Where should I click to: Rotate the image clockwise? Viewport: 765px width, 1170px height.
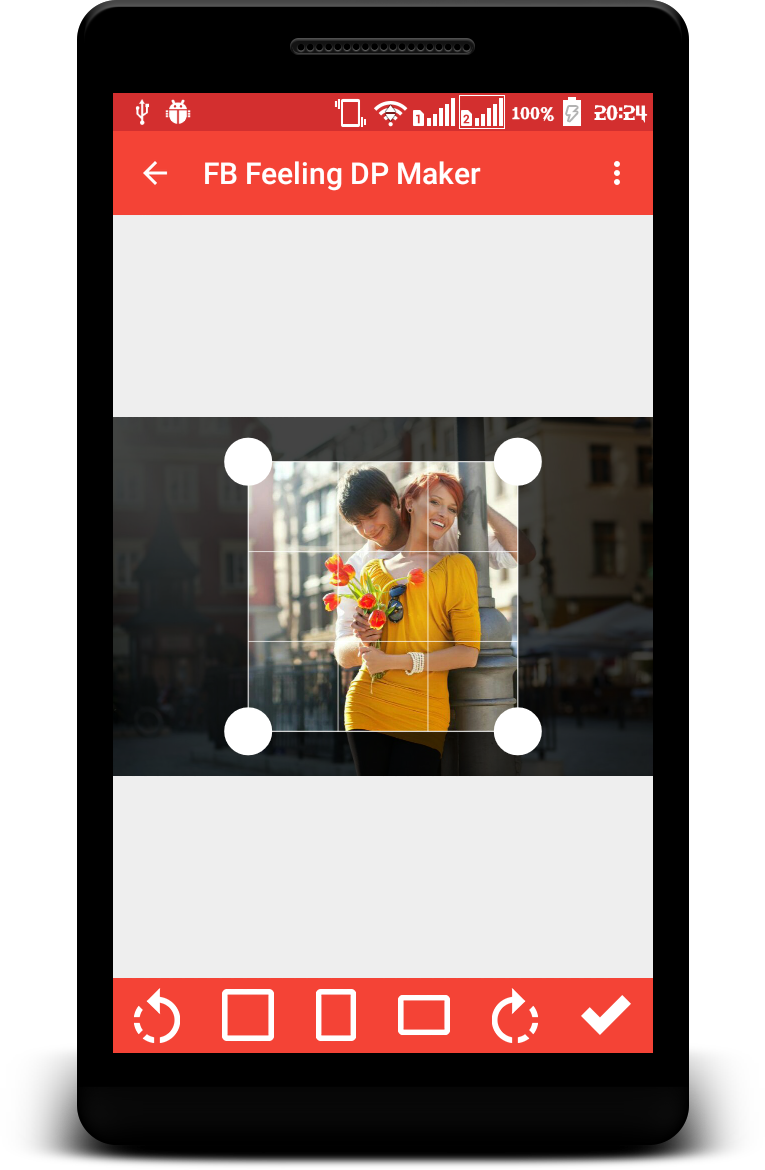[515, 1017]
